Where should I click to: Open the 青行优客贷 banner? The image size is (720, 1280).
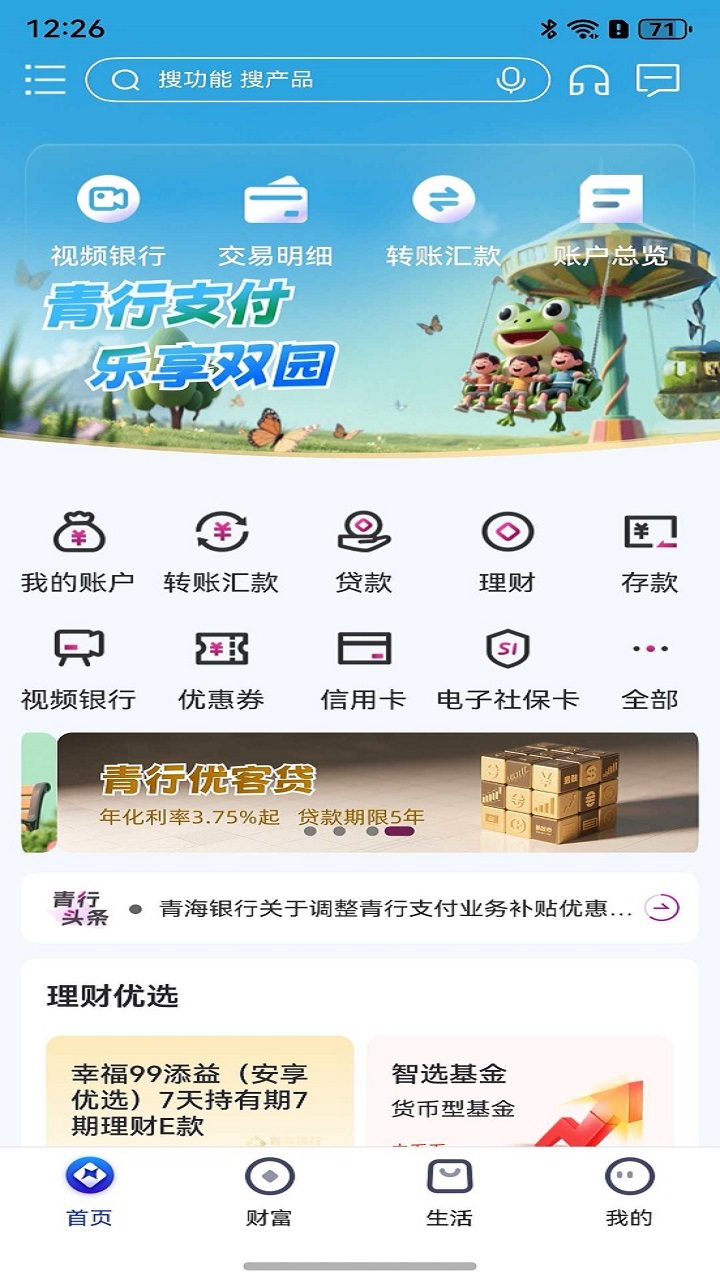(x=377, y=792)
